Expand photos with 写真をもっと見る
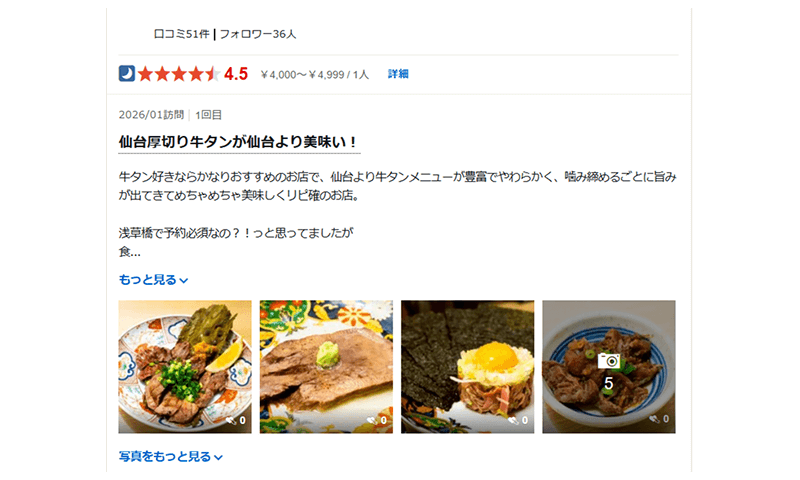The width and height of the screenshot is (800, 480). click(170, 457)
